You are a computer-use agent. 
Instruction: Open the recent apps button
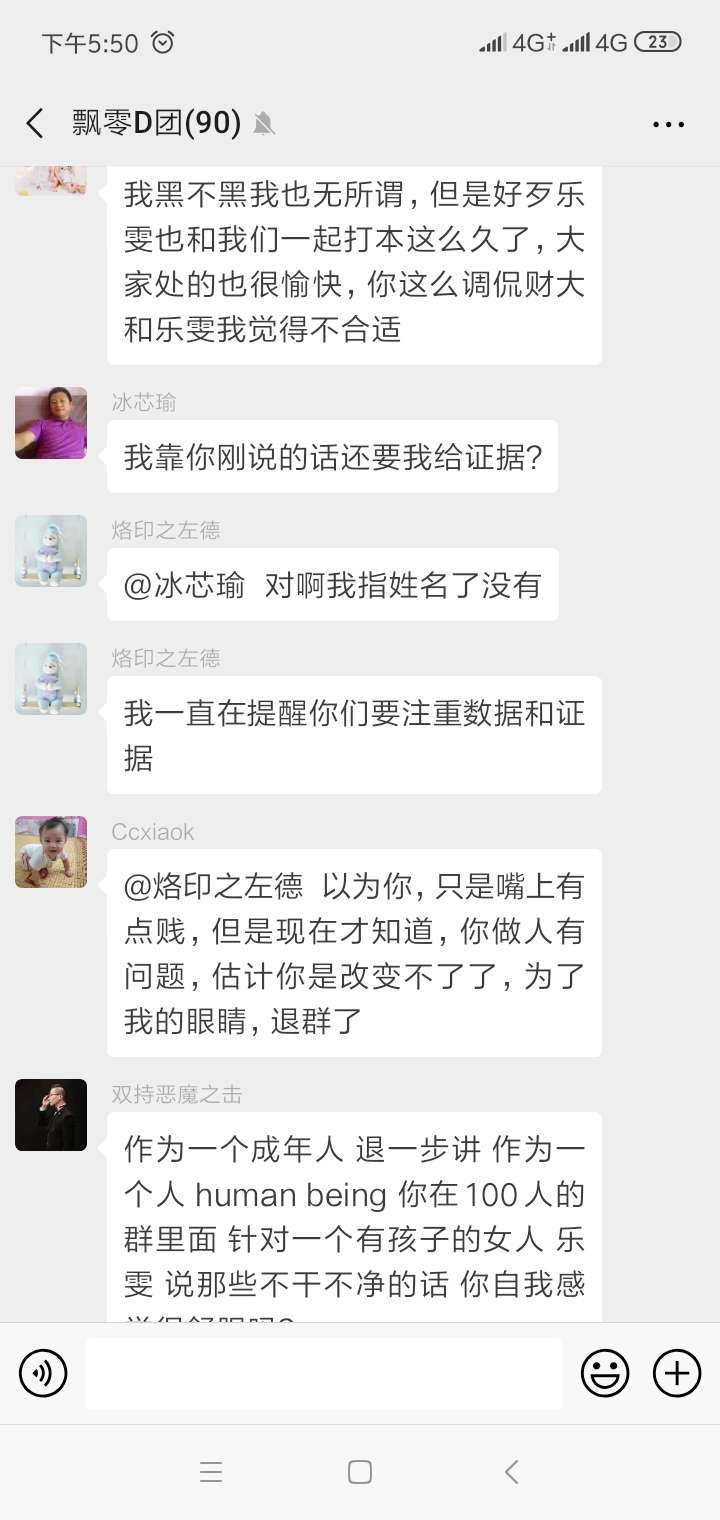pyautogui.click(x=210, y=1472)
